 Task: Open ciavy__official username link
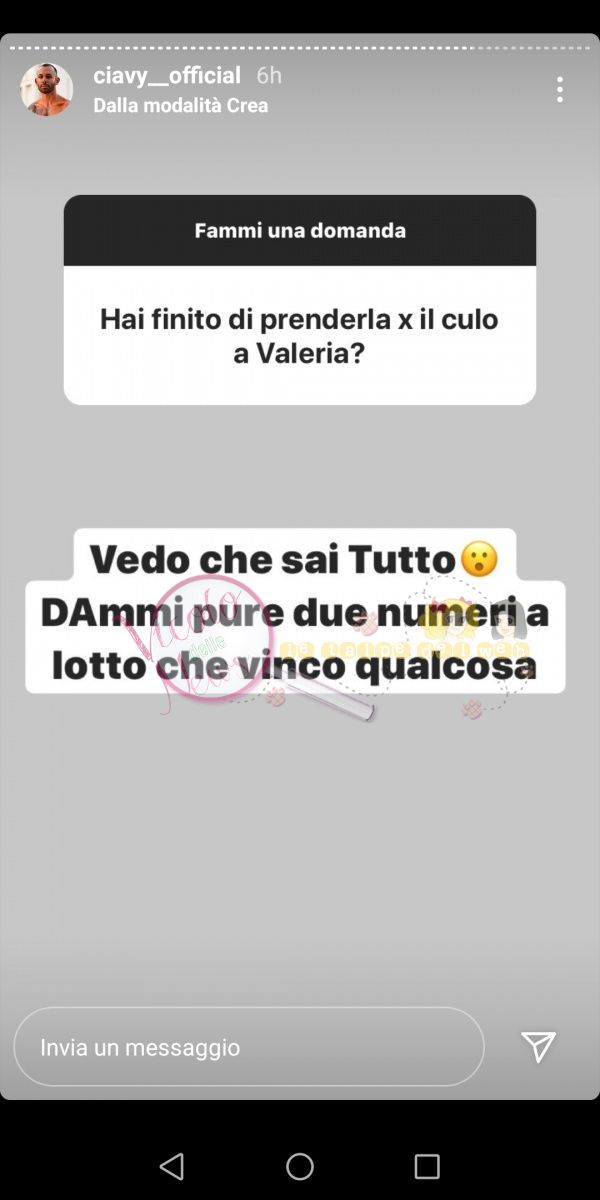pos(167,76)
